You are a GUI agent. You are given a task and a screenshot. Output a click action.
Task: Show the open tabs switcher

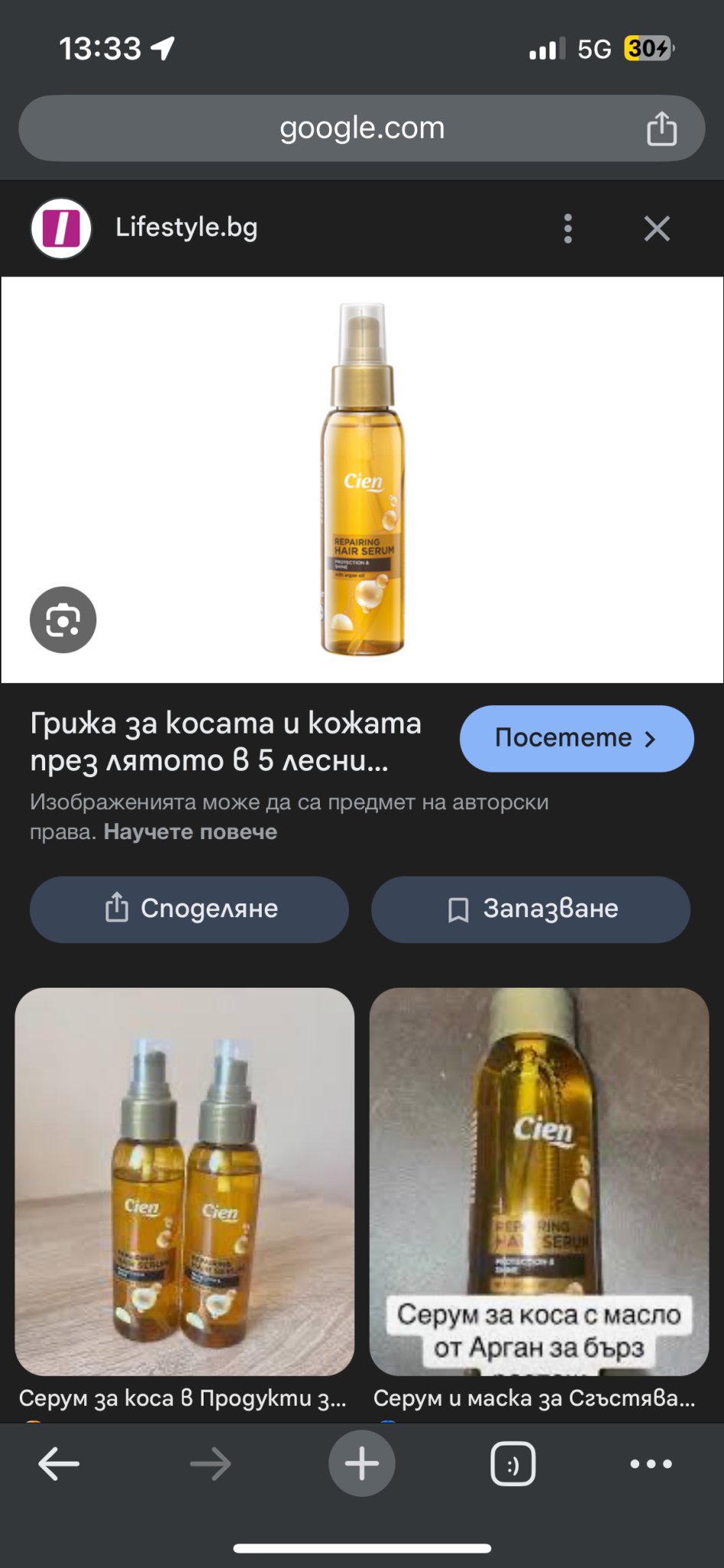(512, 1464)
